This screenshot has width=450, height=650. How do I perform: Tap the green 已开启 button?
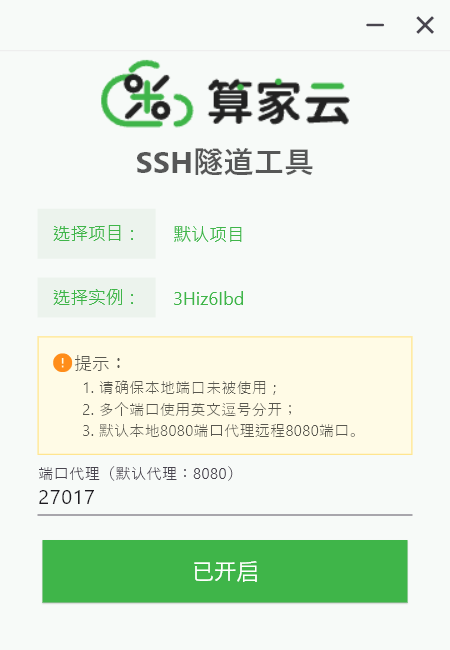click(x=225, y=571)
